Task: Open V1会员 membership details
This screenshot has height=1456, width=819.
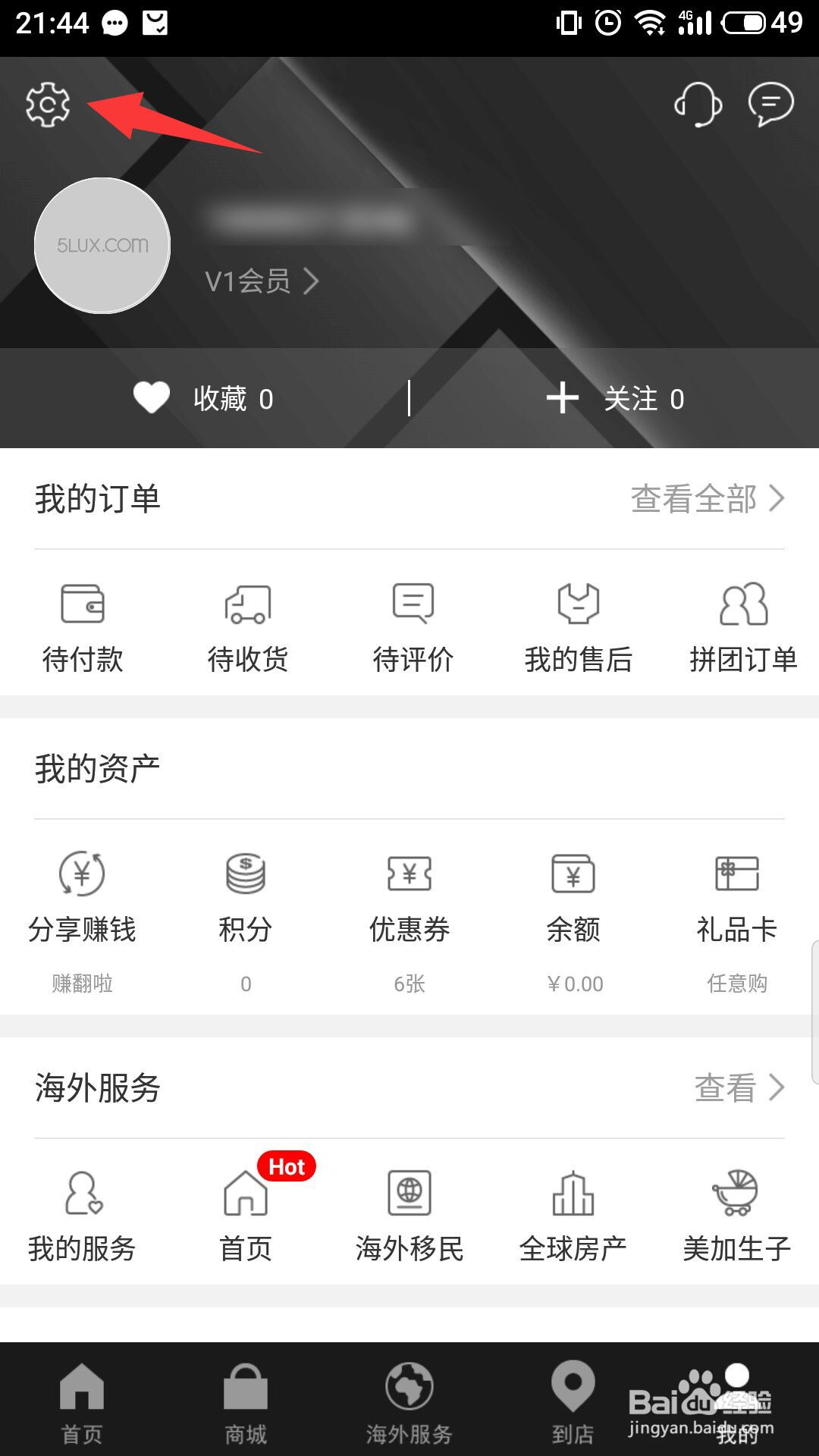Action: (x=262, y=281)
